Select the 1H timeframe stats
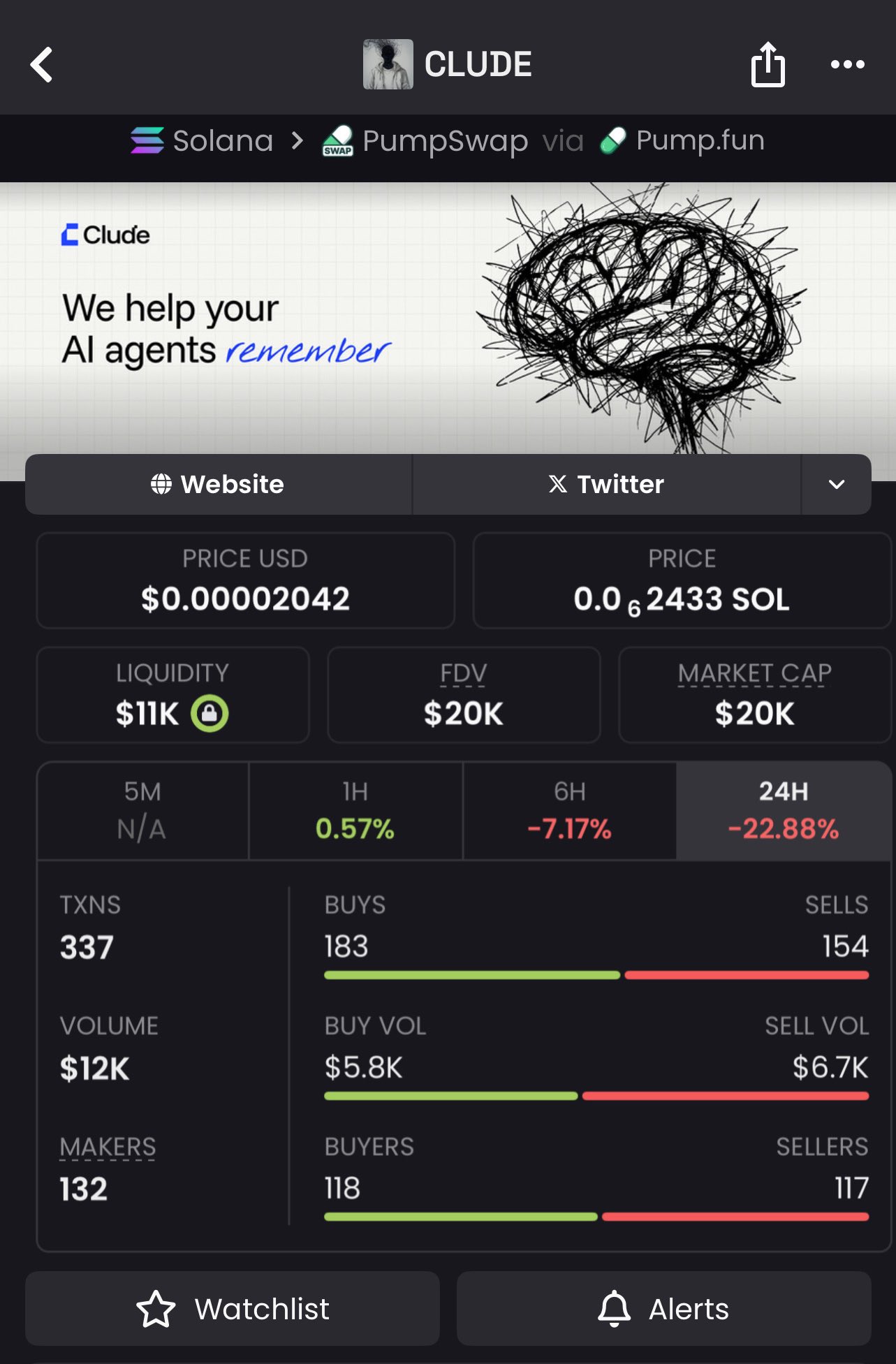 point(355,811)
